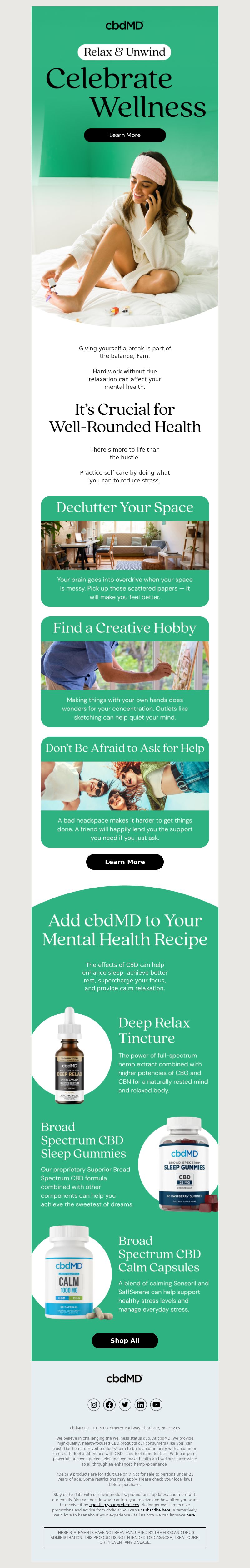Follow the updating your preferences link
The width and height of the screenshot is (250, 1568).
(114, 1505)
